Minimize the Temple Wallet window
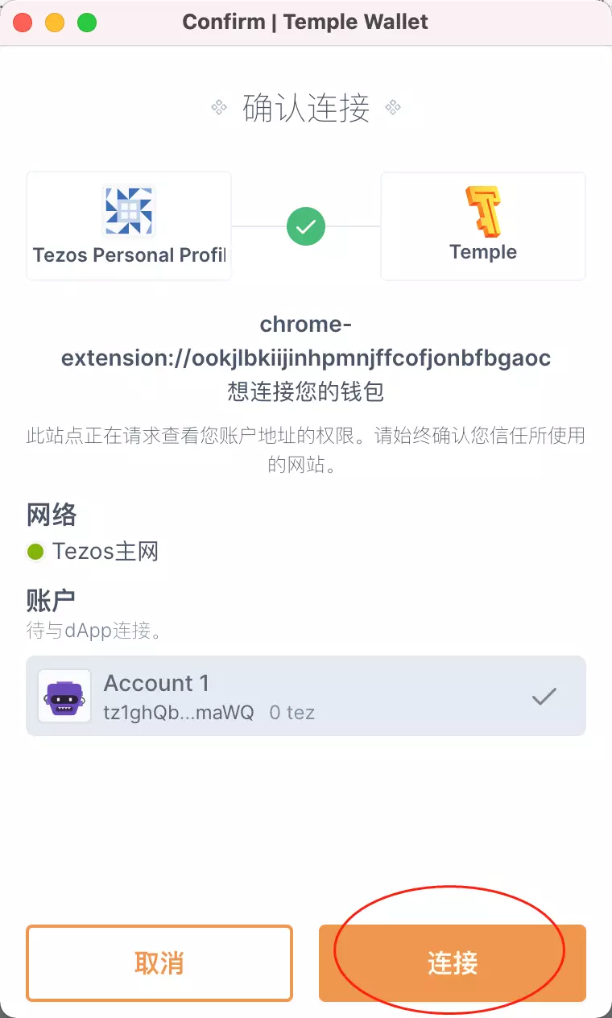Viewport: 612px width, 1018px height. click(55, 22)
